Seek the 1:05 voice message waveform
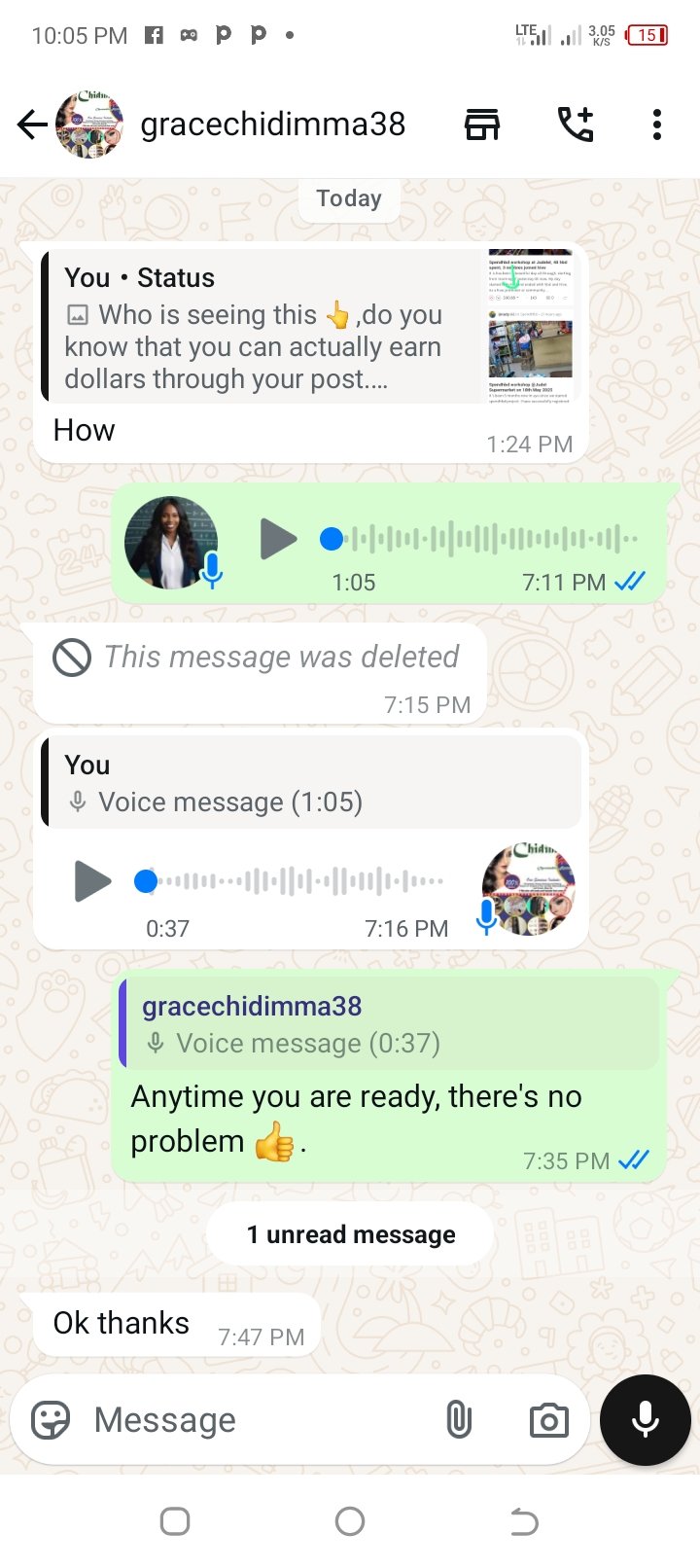 click(480, 539)
